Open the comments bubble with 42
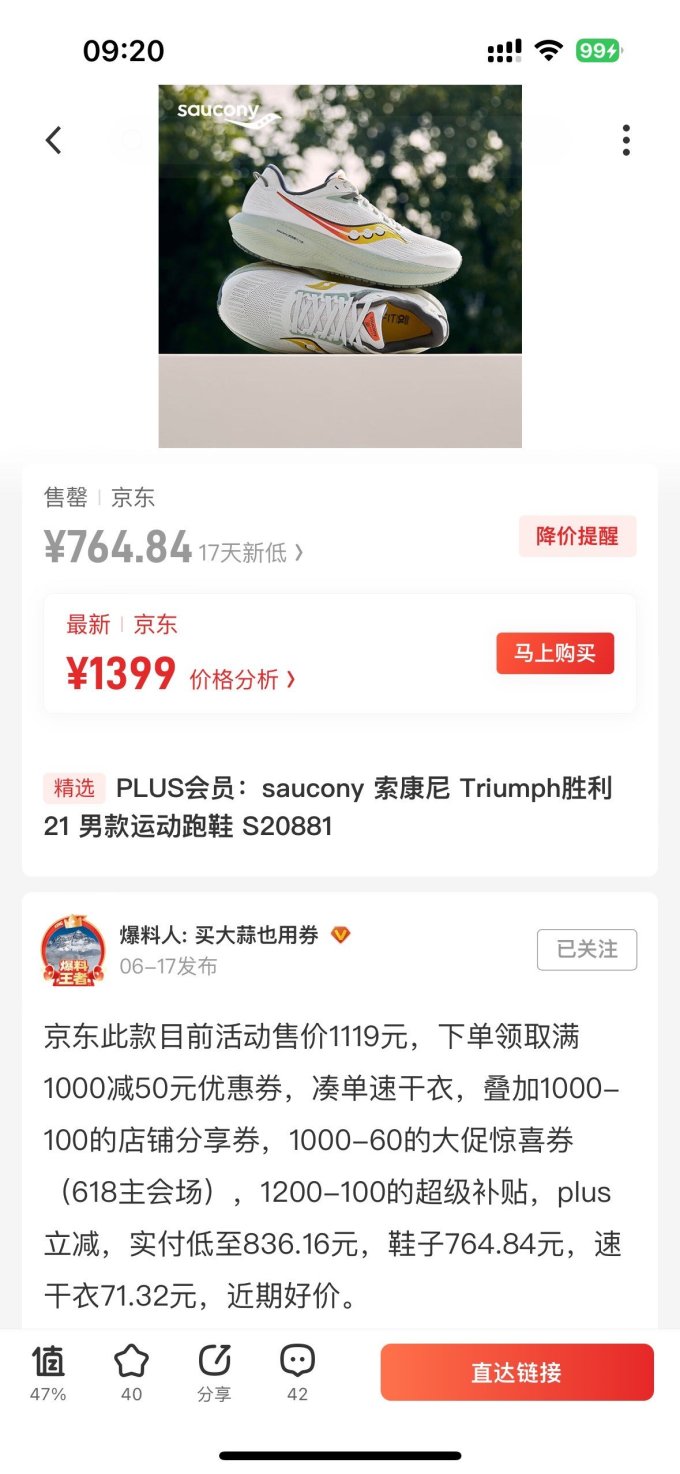680x1474 pixels. 297,1372
